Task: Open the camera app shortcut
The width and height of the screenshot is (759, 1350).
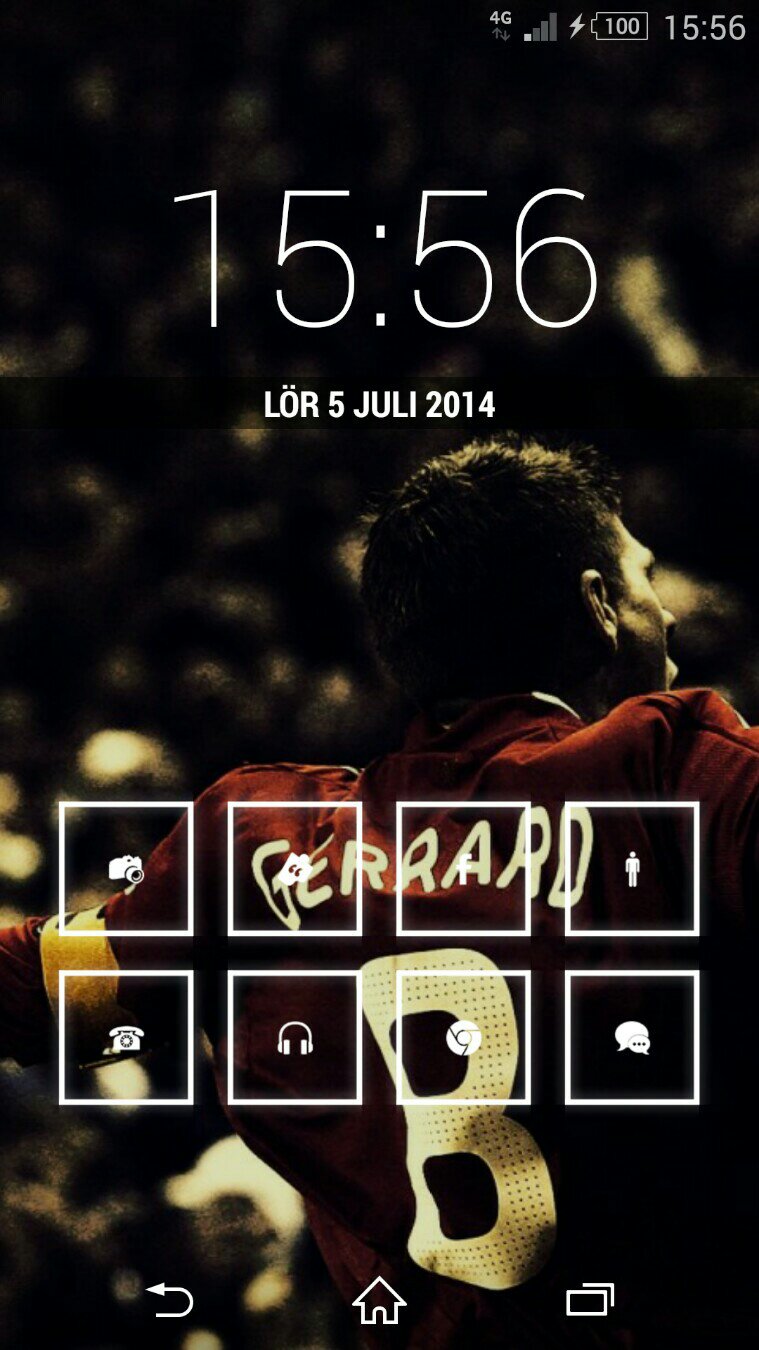Action: click(x=126, y=869)
